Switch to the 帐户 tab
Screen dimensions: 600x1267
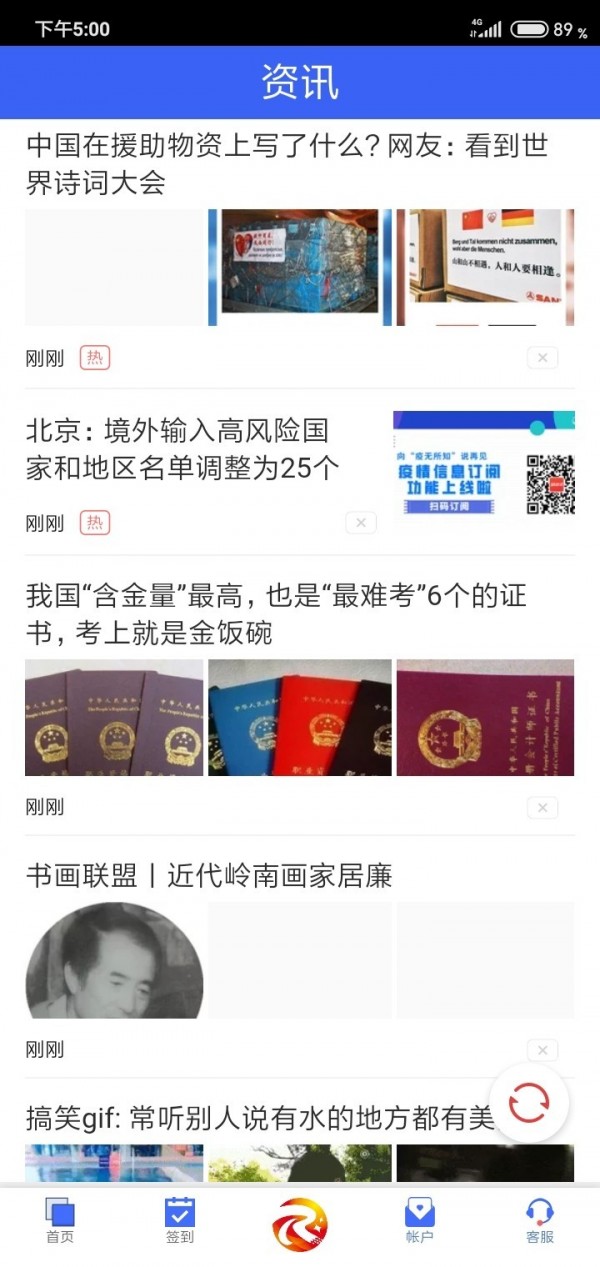[420, 1220]
